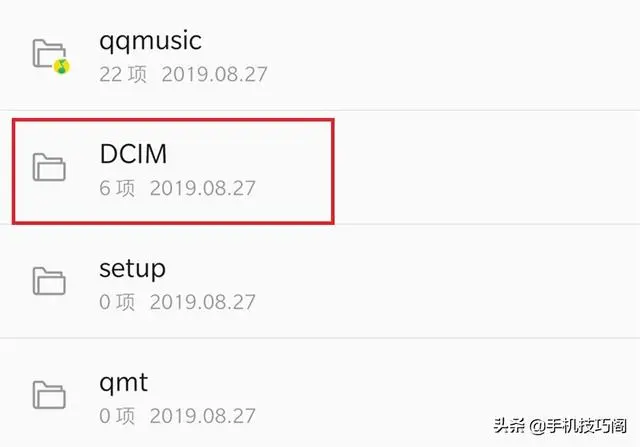Open the qqmusic folder
Image resolution: width=640 pixels, height=447 pixels.
point(150,55)
